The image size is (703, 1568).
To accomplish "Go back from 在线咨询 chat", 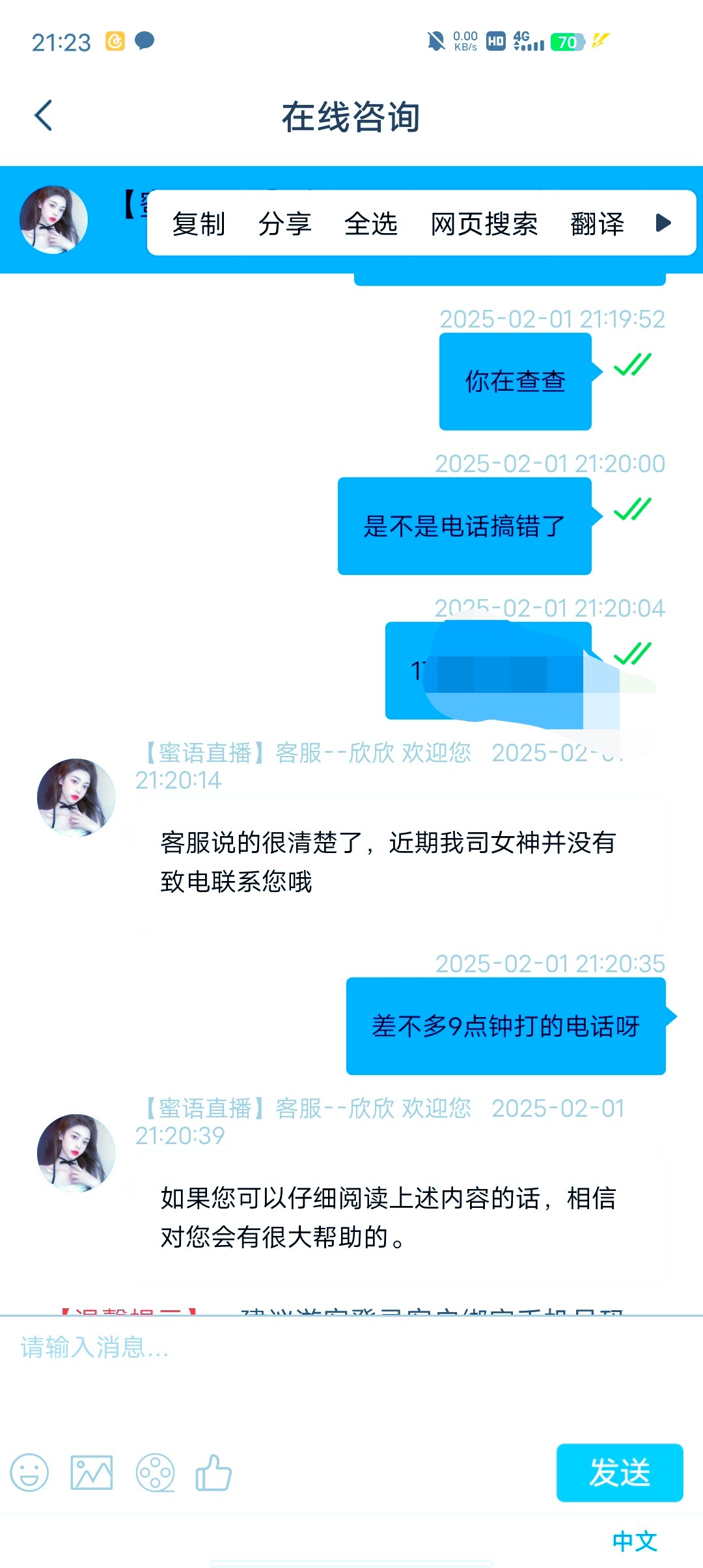I will coord(43,116).
